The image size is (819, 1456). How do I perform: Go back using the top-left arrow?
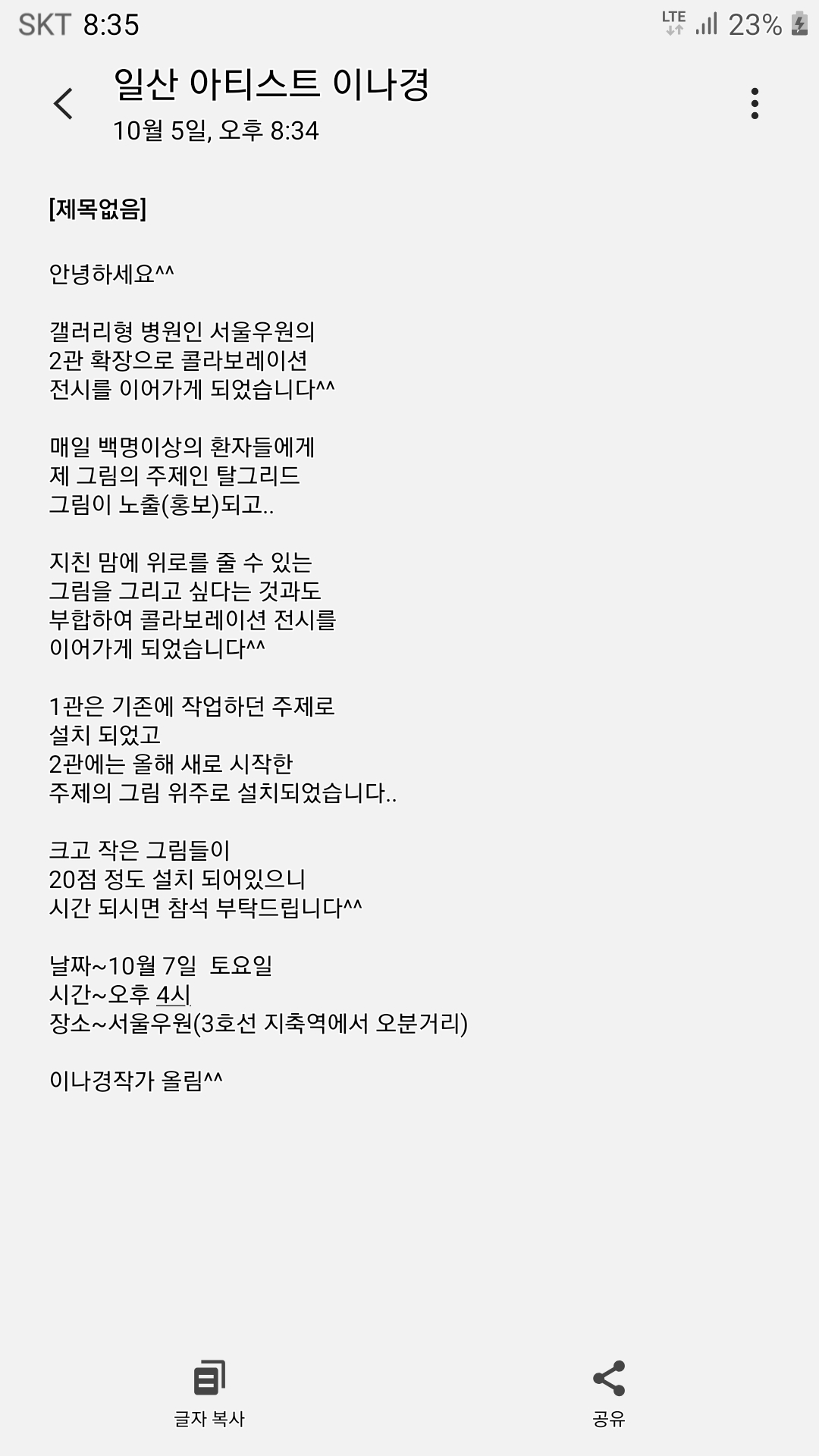point(63,104)
